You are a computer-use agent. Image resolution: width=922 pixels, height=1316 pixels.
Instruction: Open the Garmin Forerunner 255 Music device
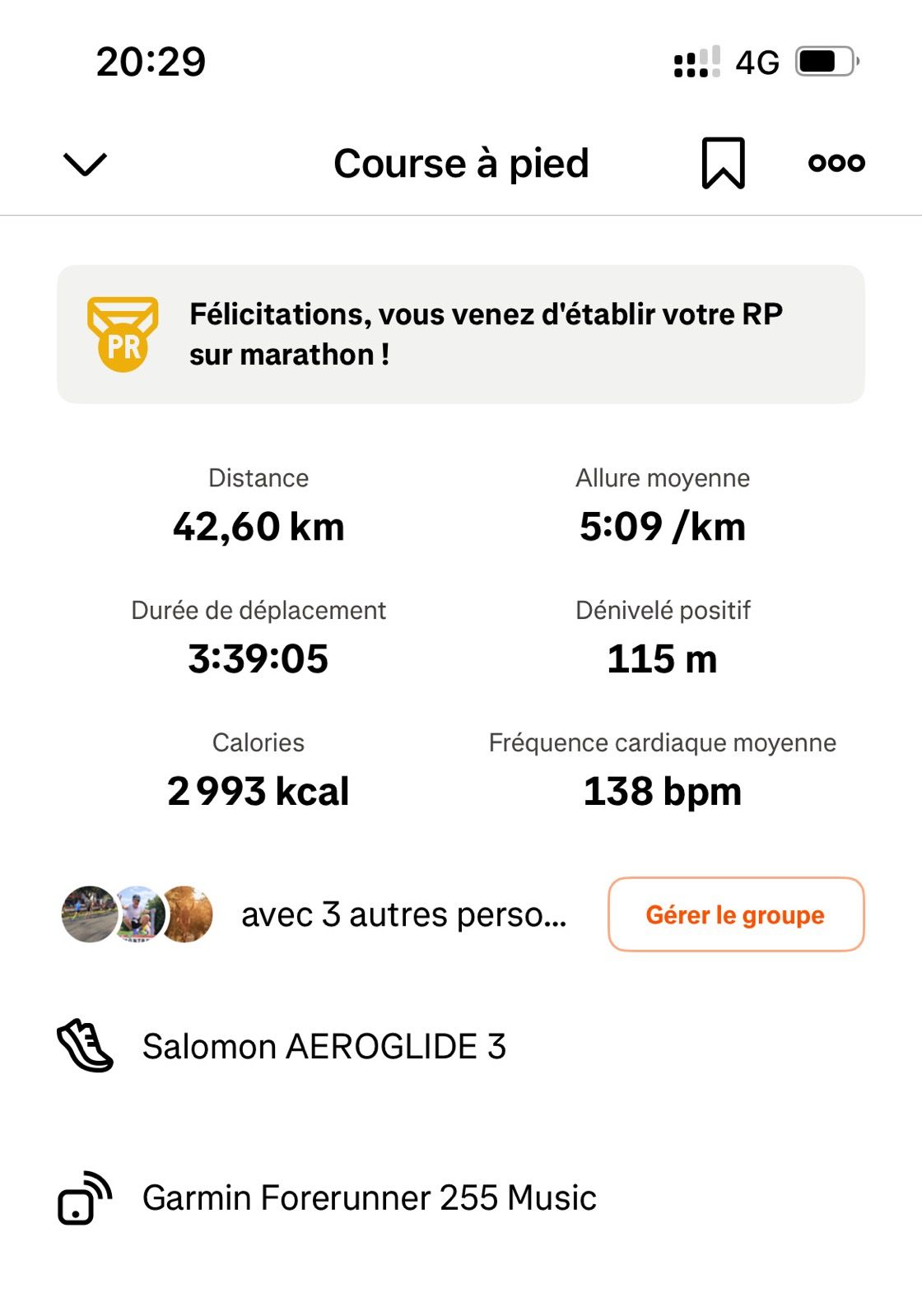tap(368, 1197)
